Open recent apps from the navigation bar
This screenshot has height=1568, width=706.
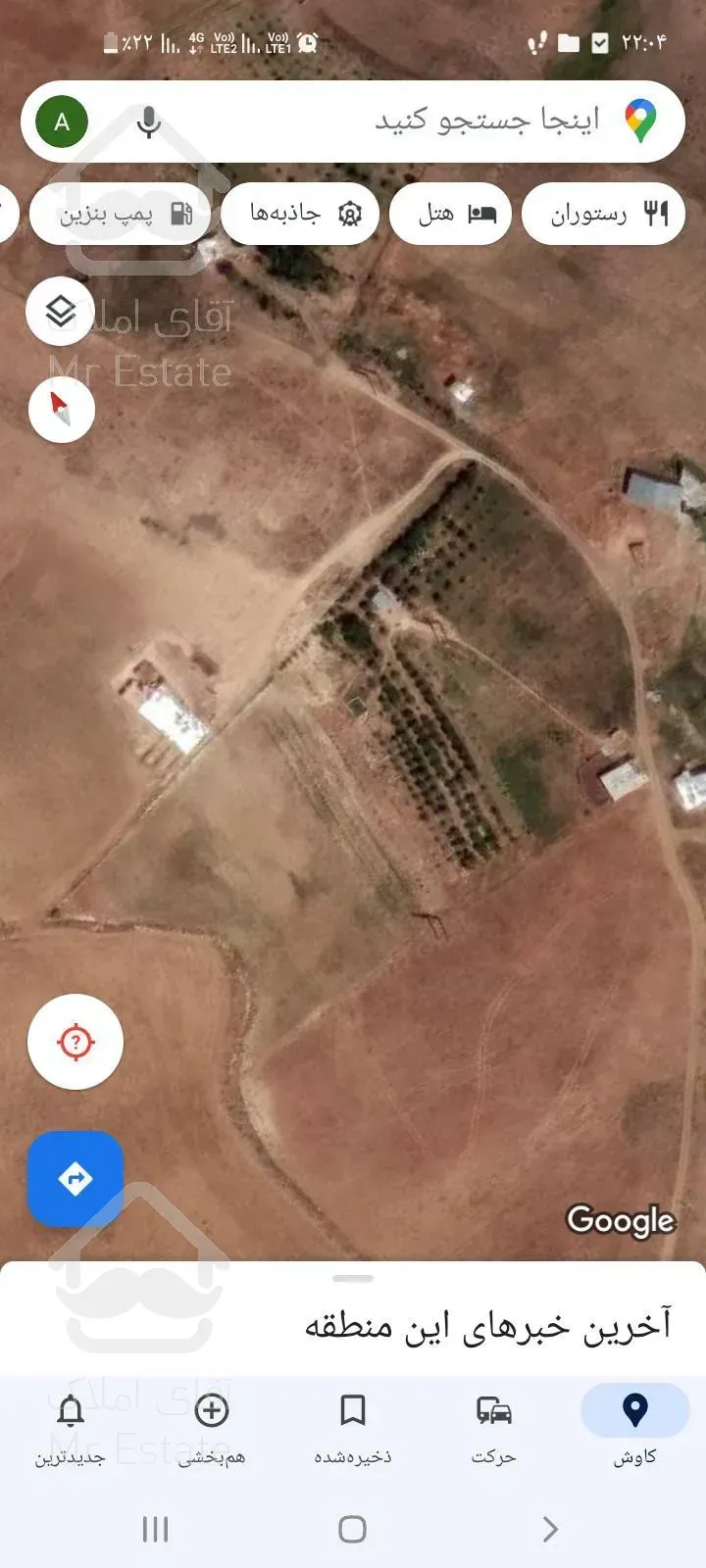pyautogui.click(x=155, y=1529)
